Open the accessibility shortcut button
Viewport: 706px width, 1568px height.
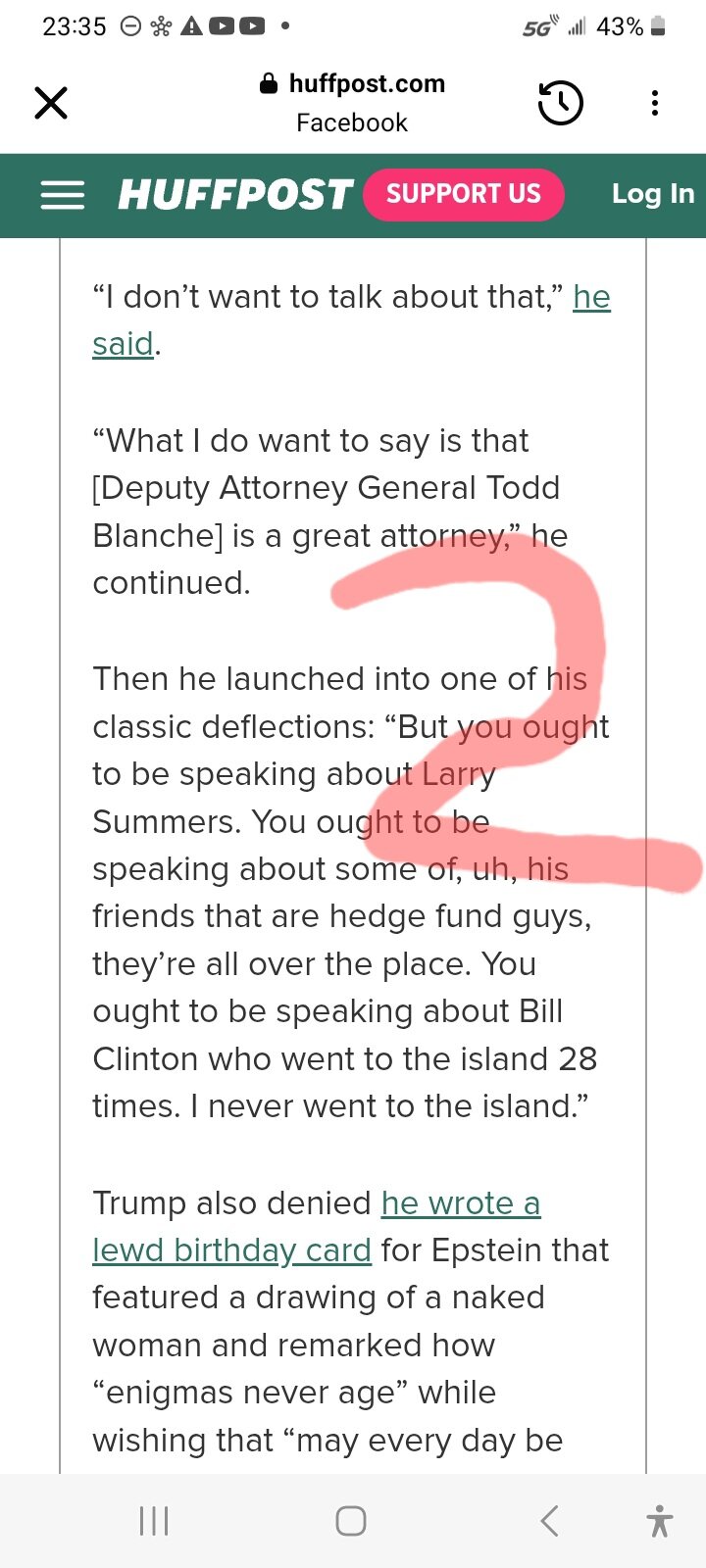(x=660, y=1521)
